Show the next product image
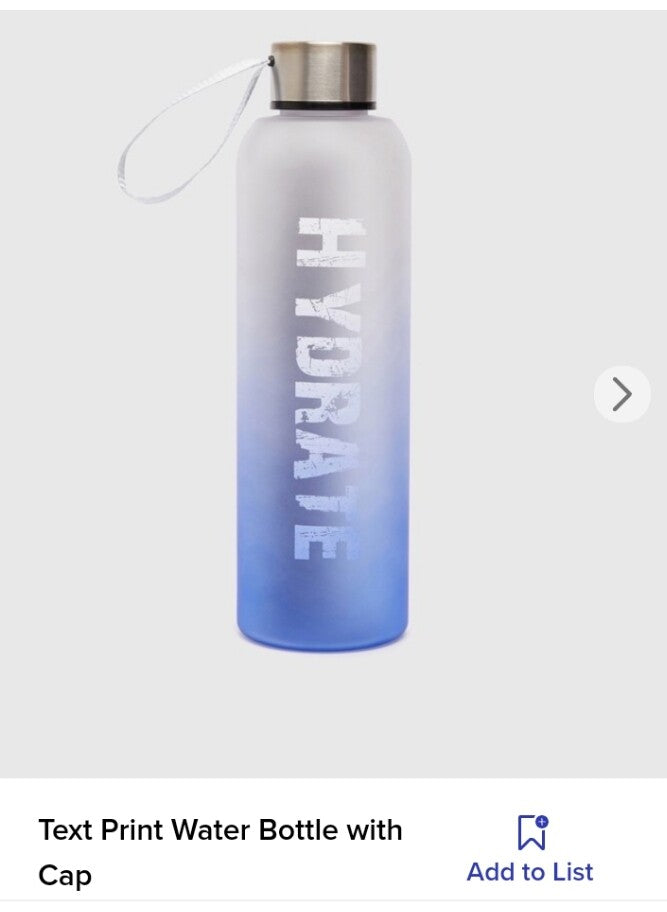 tap(622, 394)
